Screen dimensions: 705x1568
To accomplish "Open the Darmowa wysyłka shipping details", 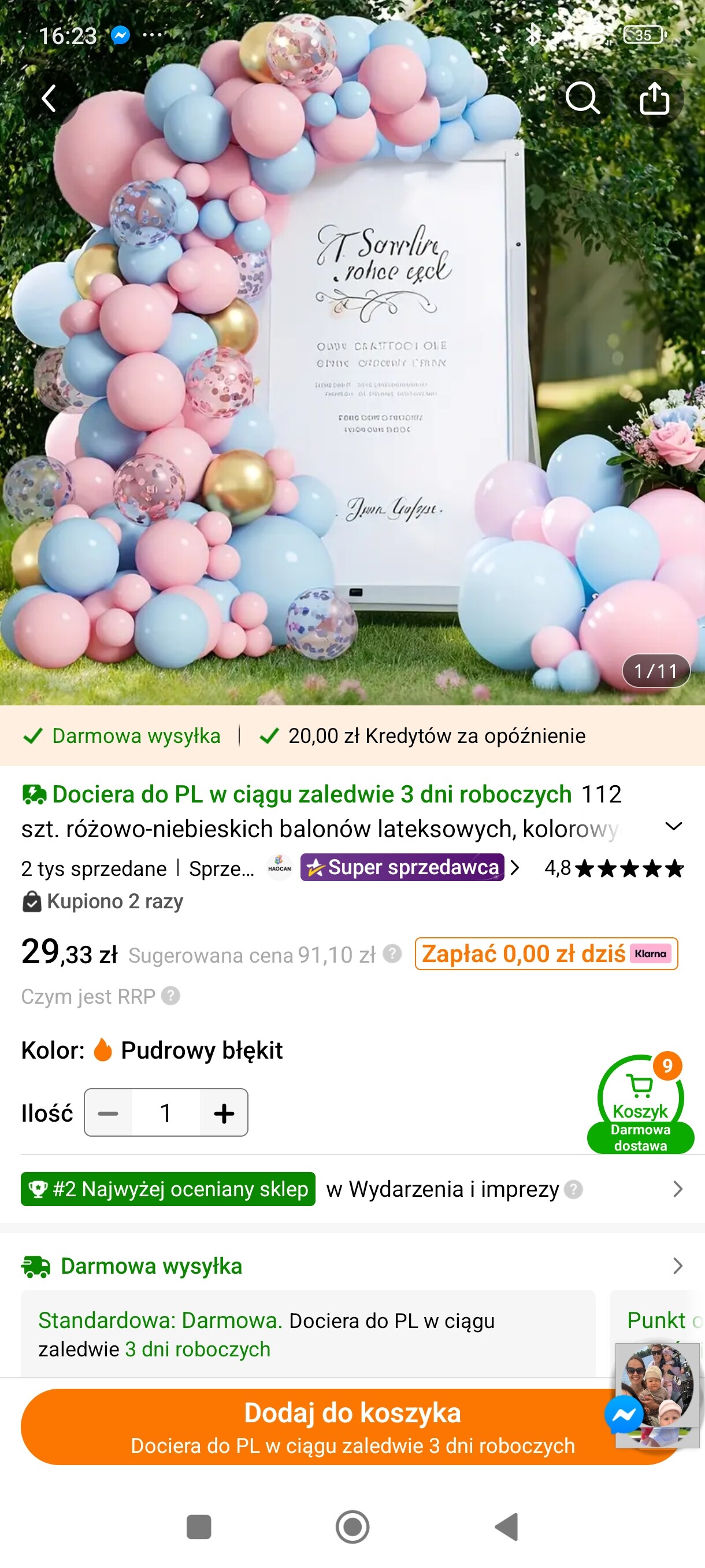I will (x=351, y=1266).
